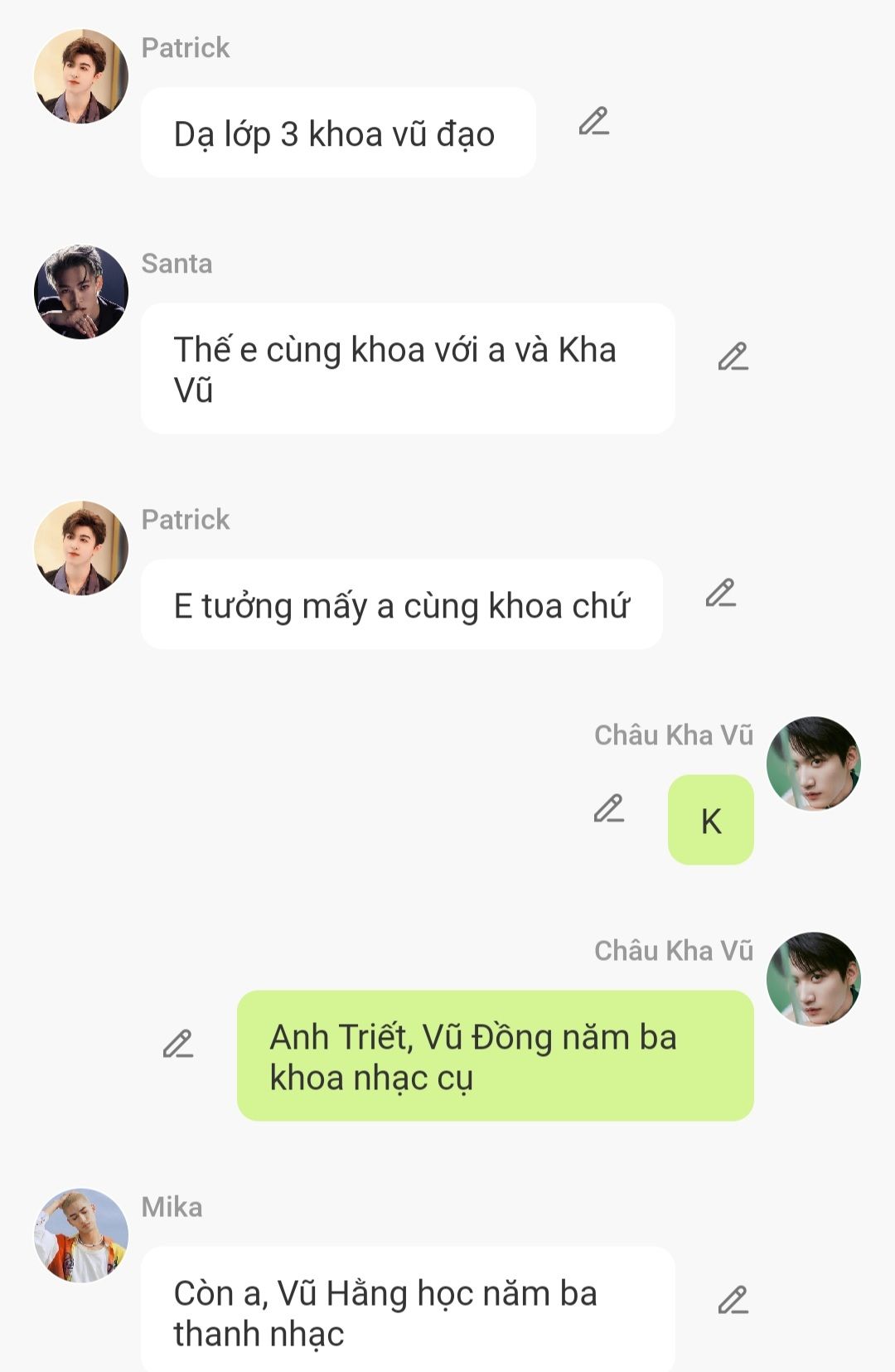Edit Châu Kha Vũ's "K" message
Image resolution: width=895 pixels, height=1372 pixels.
coord(608,808)
